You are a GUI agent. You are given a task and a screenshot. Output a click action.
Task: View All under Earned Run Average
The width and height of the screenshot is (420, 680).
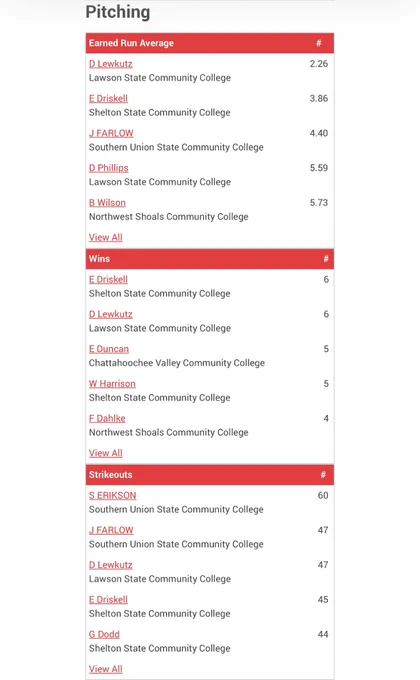pos(106,237)
